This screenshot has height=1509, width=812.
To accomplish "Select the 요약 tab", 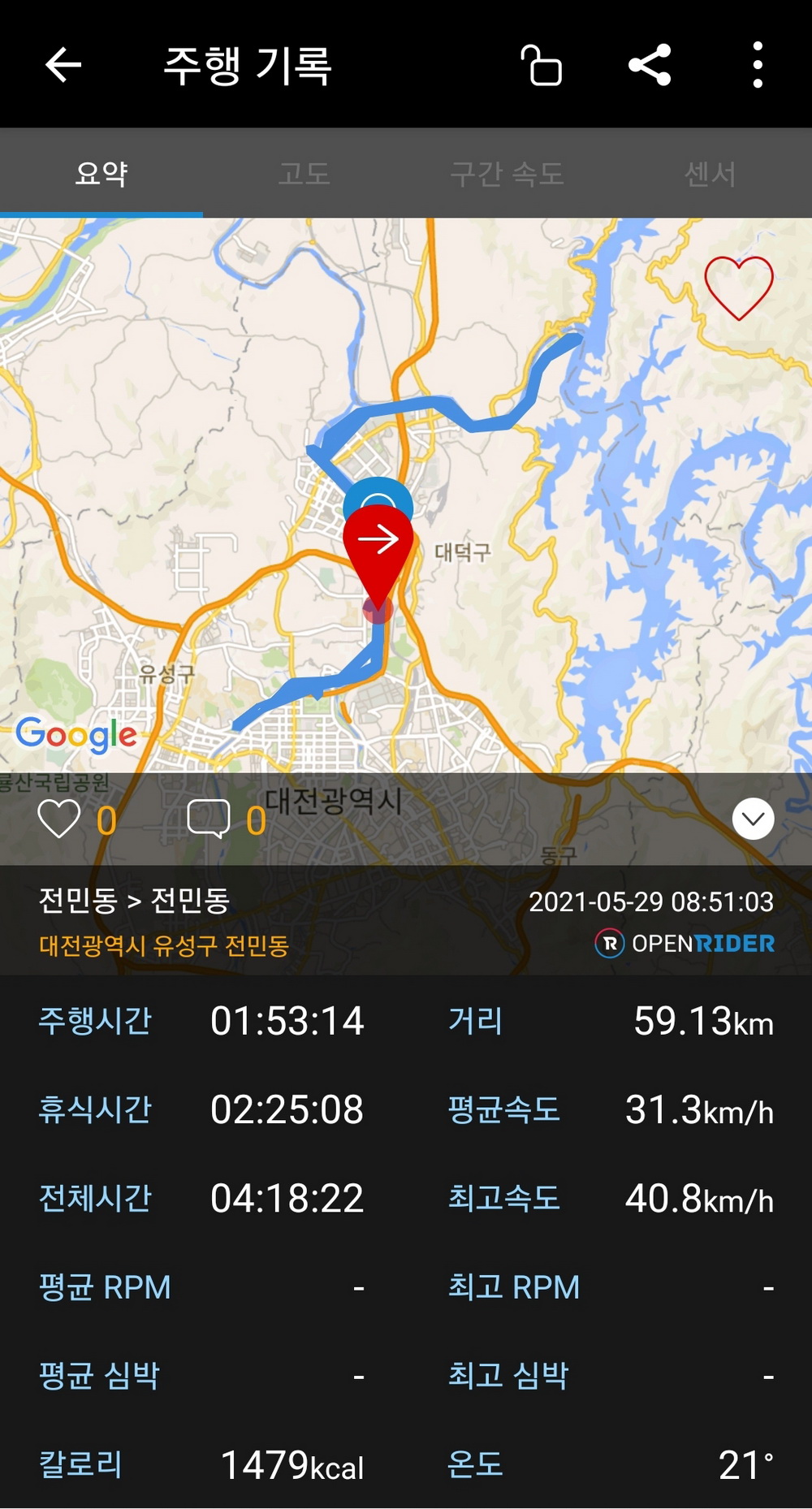I will (101, 174).
